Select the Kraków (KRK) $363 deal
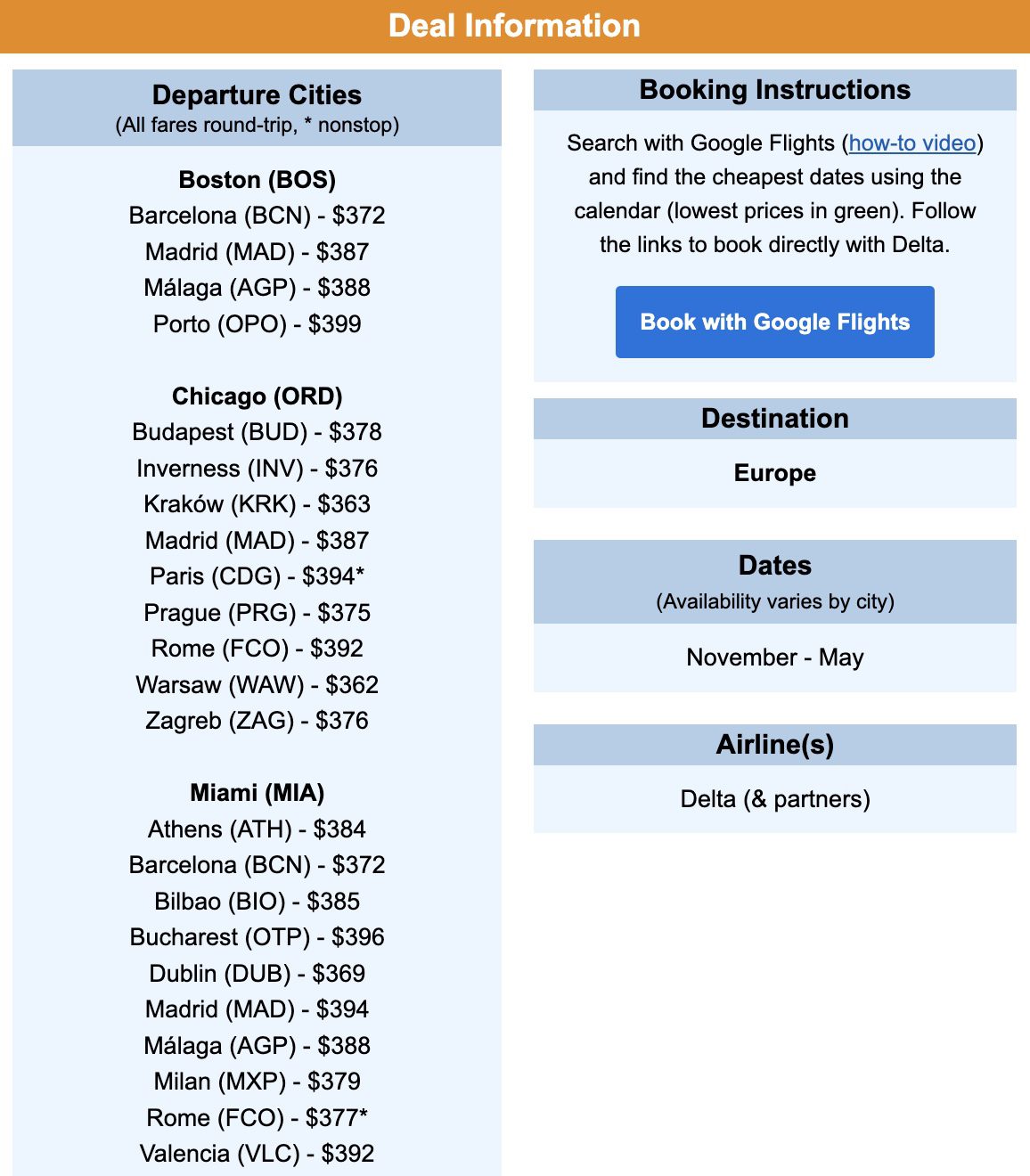Image resolution: width=1030 pixels, height=1176 pixels. [x=257, y=504]
